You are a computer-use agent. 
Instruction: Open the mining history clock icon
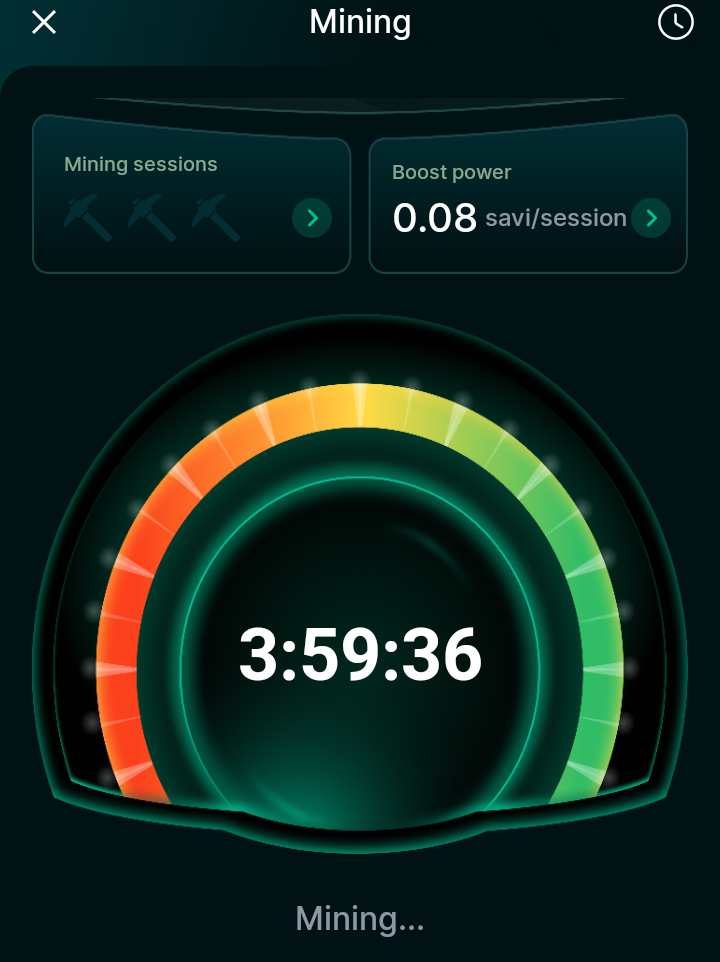click(675, 22)
